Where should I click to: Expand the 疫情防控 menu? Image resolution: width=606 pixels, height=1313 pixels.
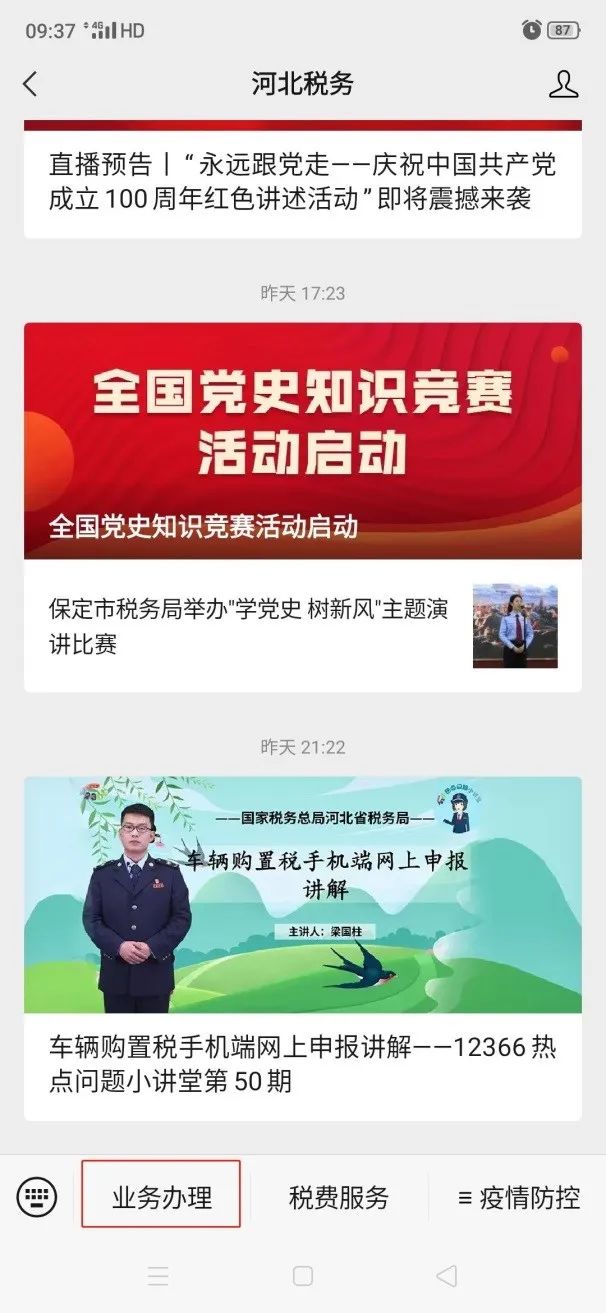click(x=518, y=1196)
